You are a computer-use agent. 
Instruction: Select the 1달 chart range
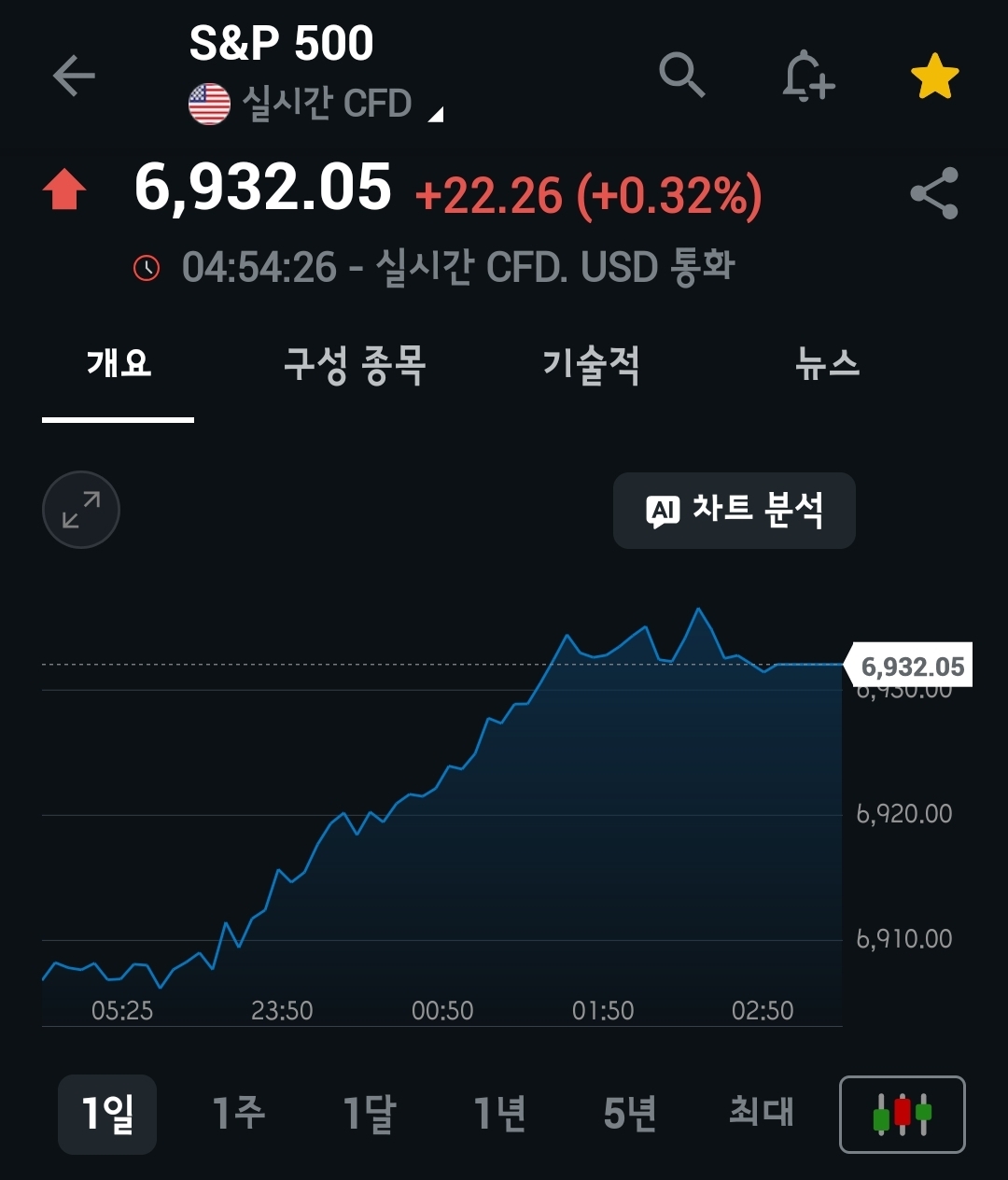coord(369,1114)
